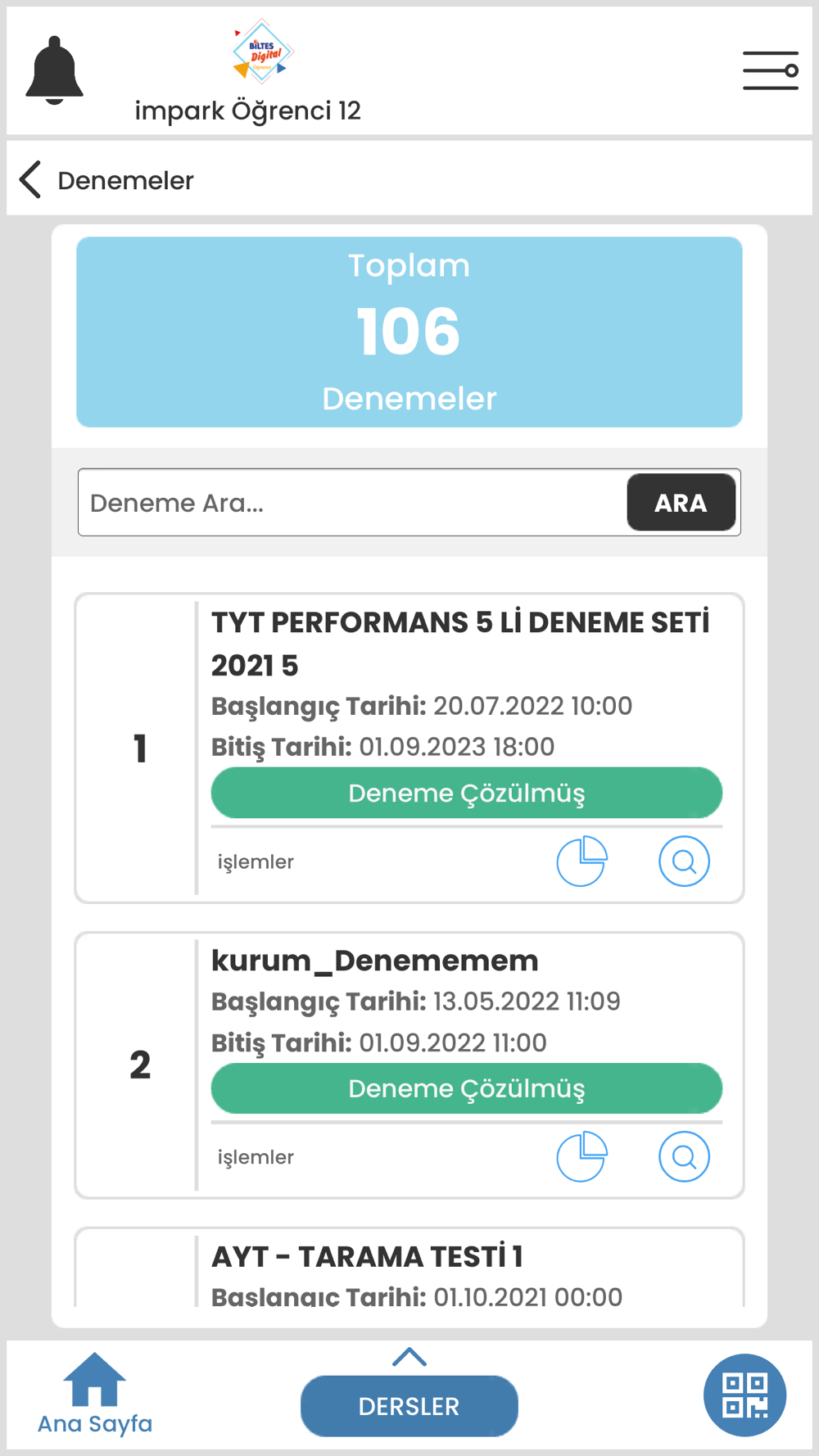Open the DERSLER button
Screen dimensions: 819x1456
point(409,1406)
